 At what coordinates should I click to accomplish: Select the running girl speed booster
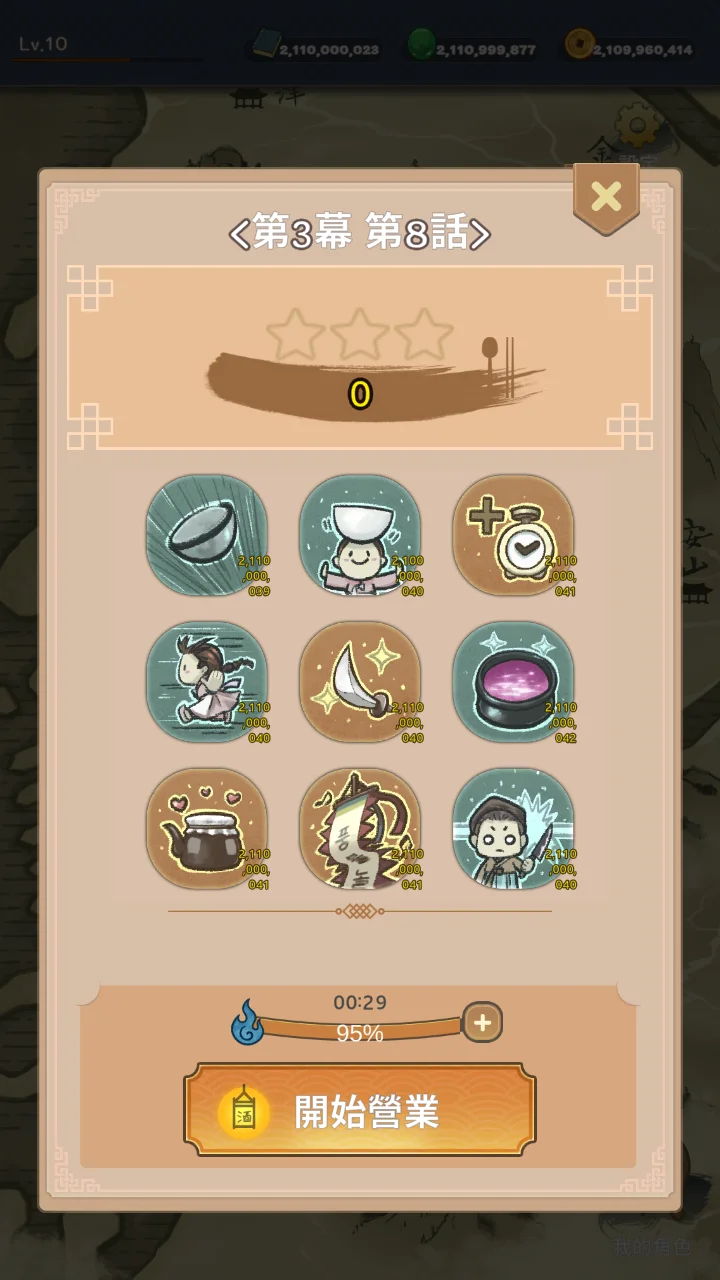207,682
